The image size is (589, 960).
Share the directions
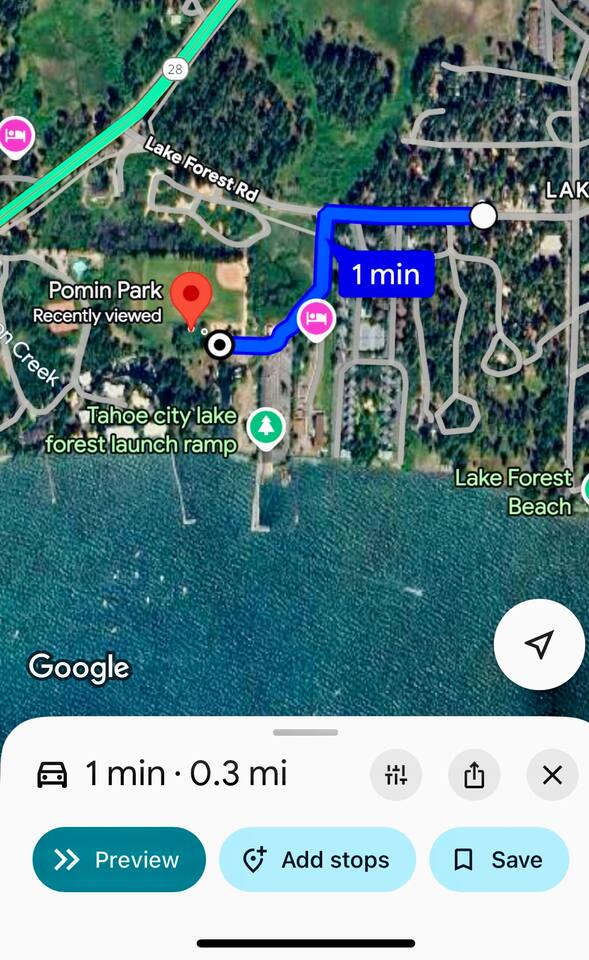tap(474, 774)
